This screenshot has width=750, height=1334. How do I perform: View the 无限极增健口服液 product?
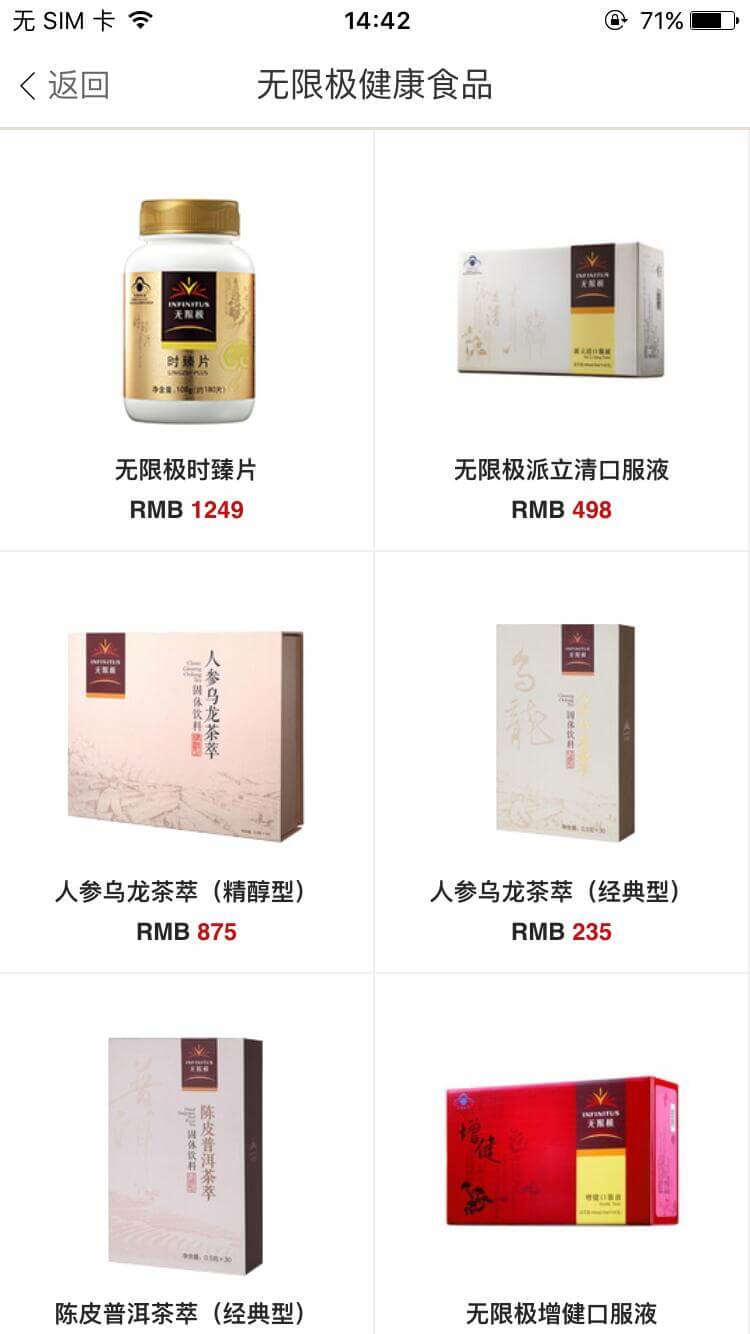coord(561,1160)
